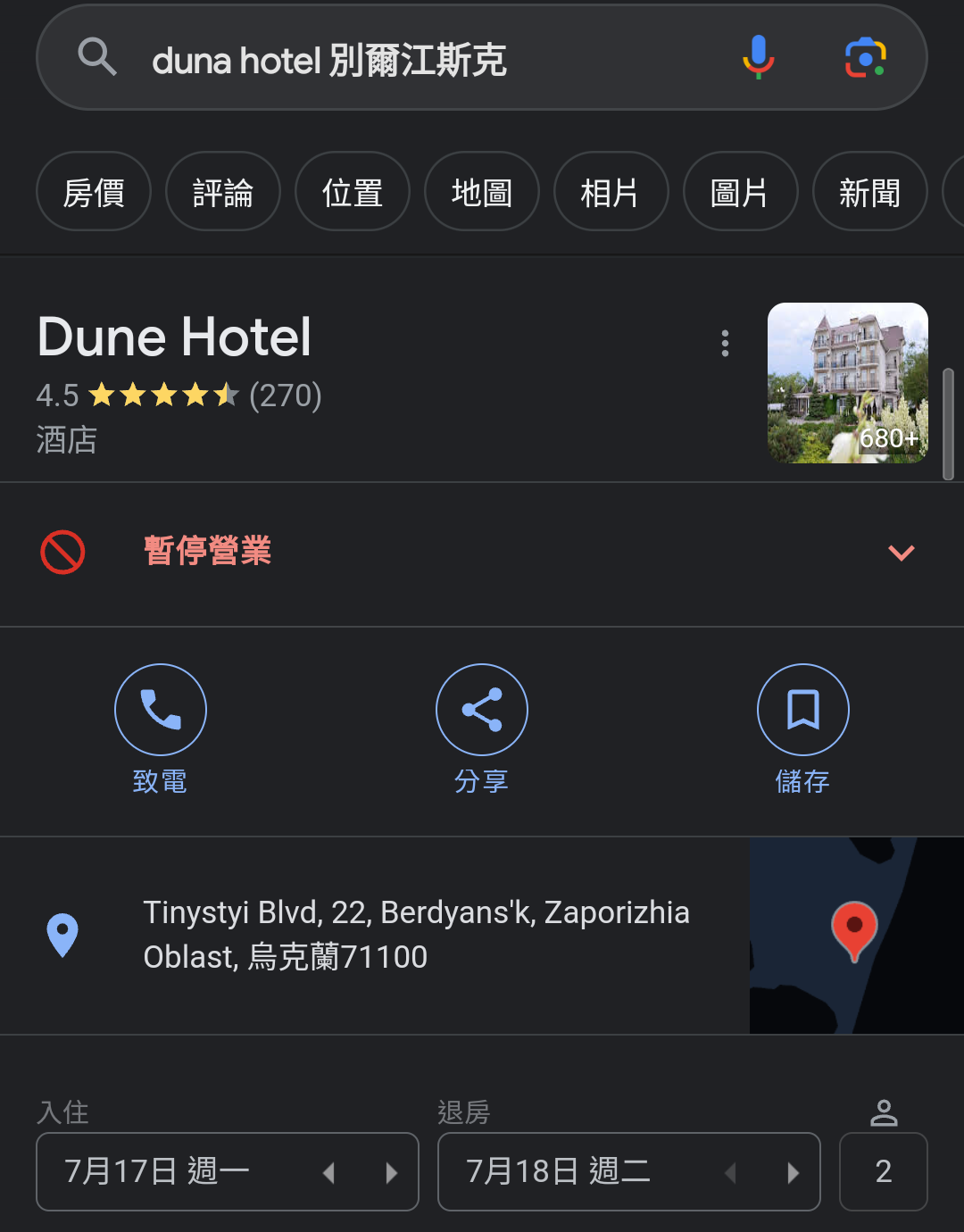
Task: Share the hotel using 分享
Action: 482,711
